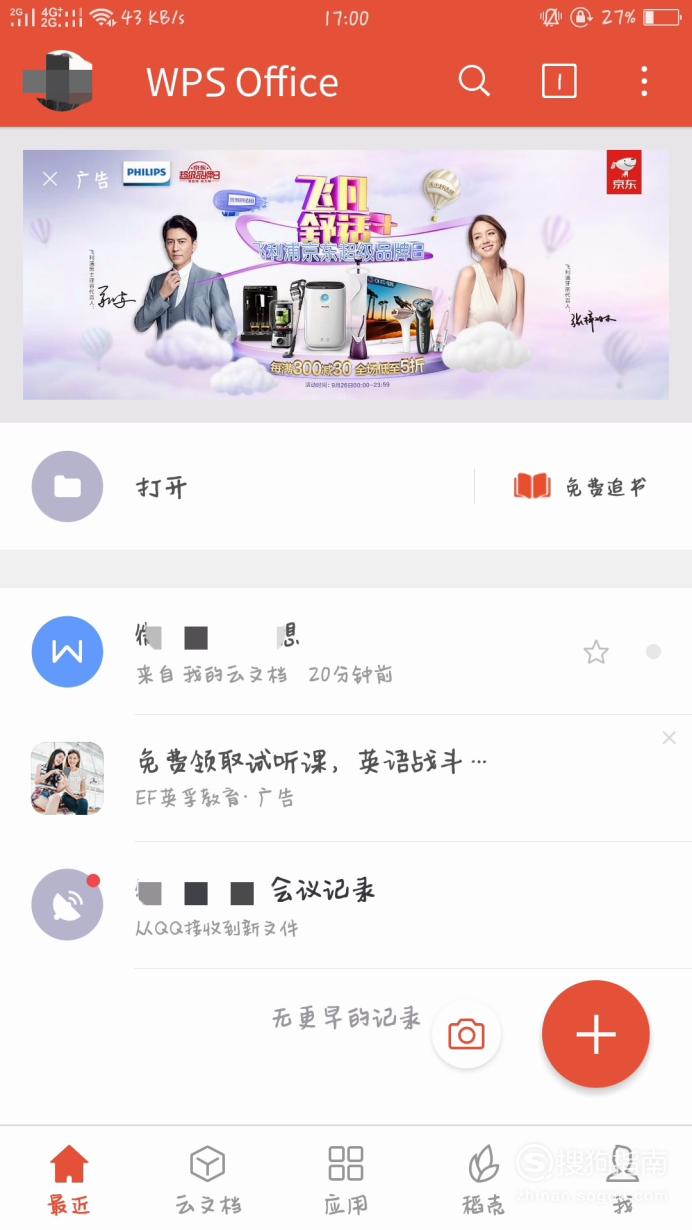692x1230 pixels.
Task: Open the three-dot overflow menu
Action: (x=644, y=81)
